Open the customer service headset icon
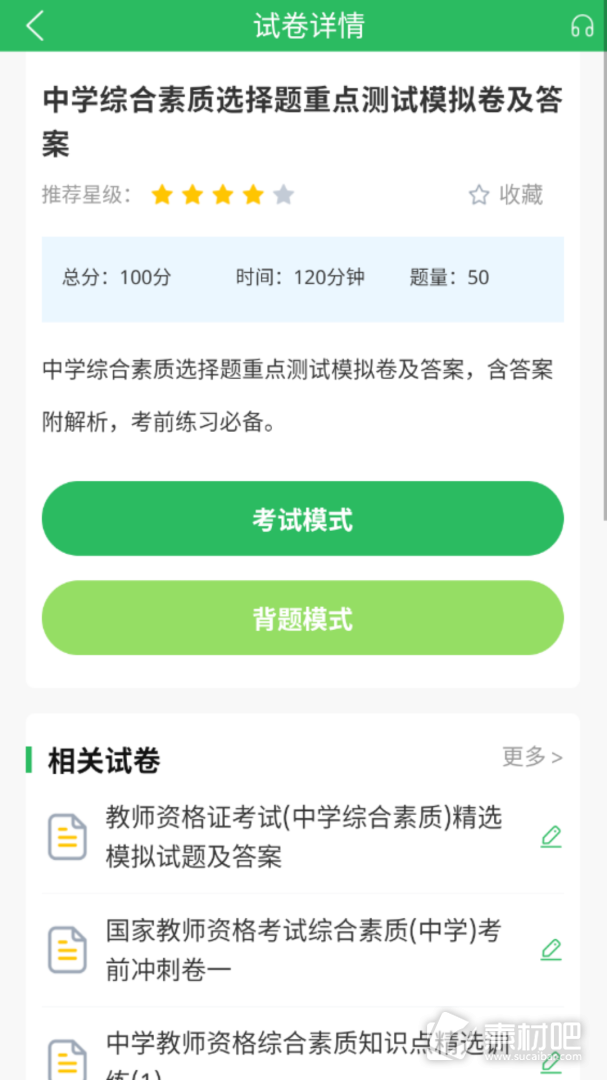This screenshot has height=1080, width=607. (581, 27)
